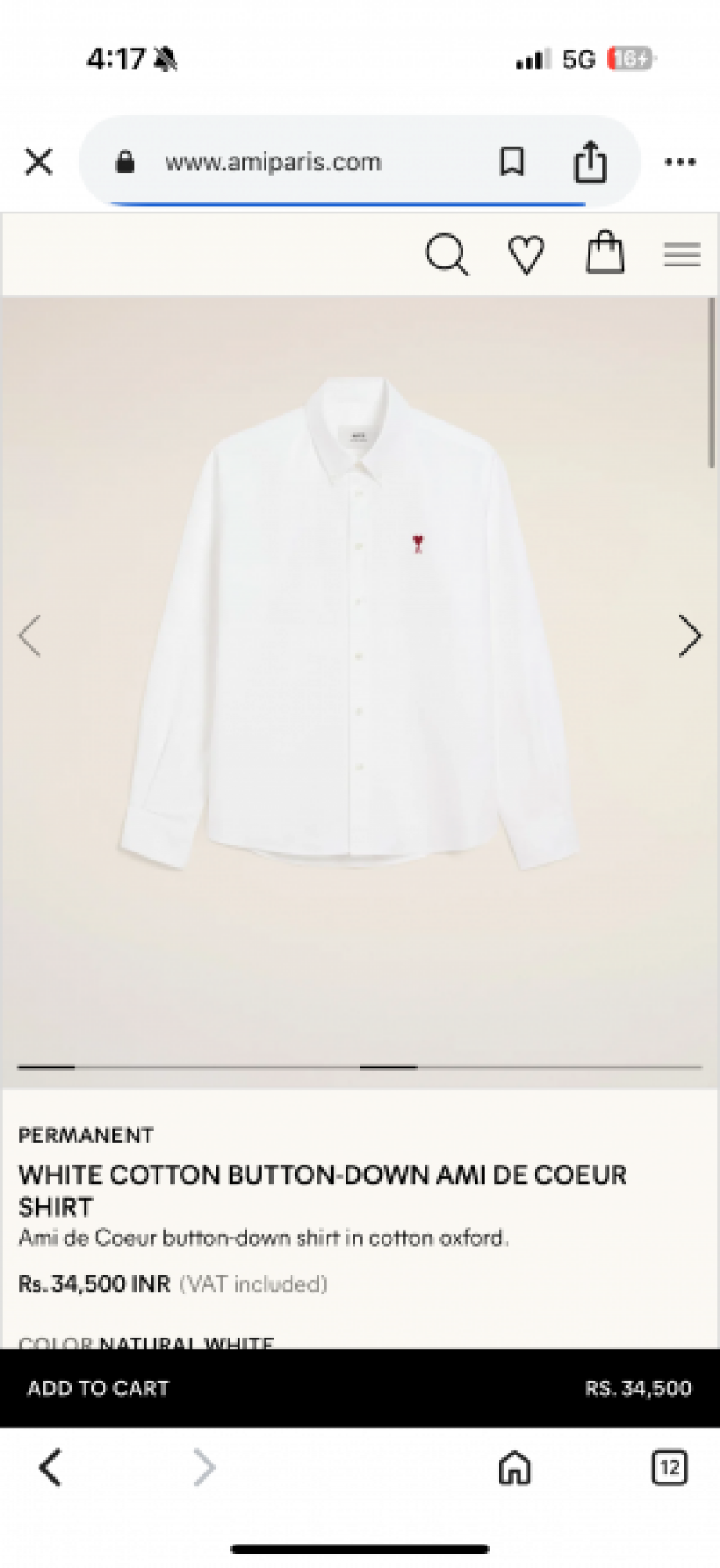The height and width of the screenshot is (1568, 720).
Task: Go to the browser home page
Action: (x=515, y=1468)
